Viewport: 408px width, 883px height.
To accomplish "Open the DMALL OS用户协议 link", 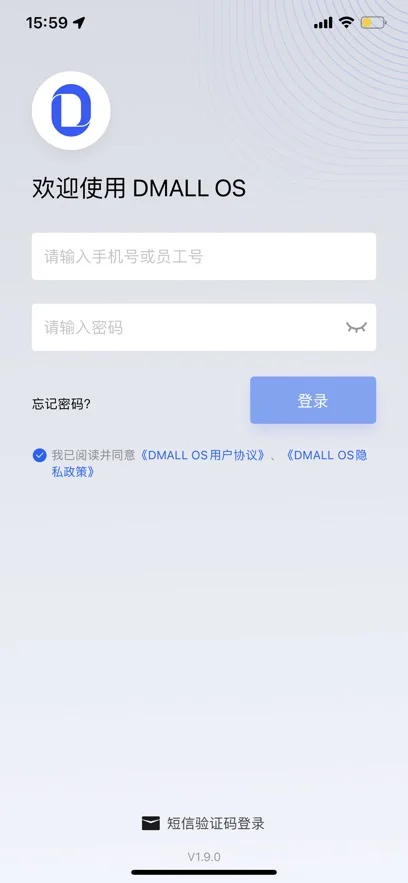I will pyautogui.click(x=201, y=455).
